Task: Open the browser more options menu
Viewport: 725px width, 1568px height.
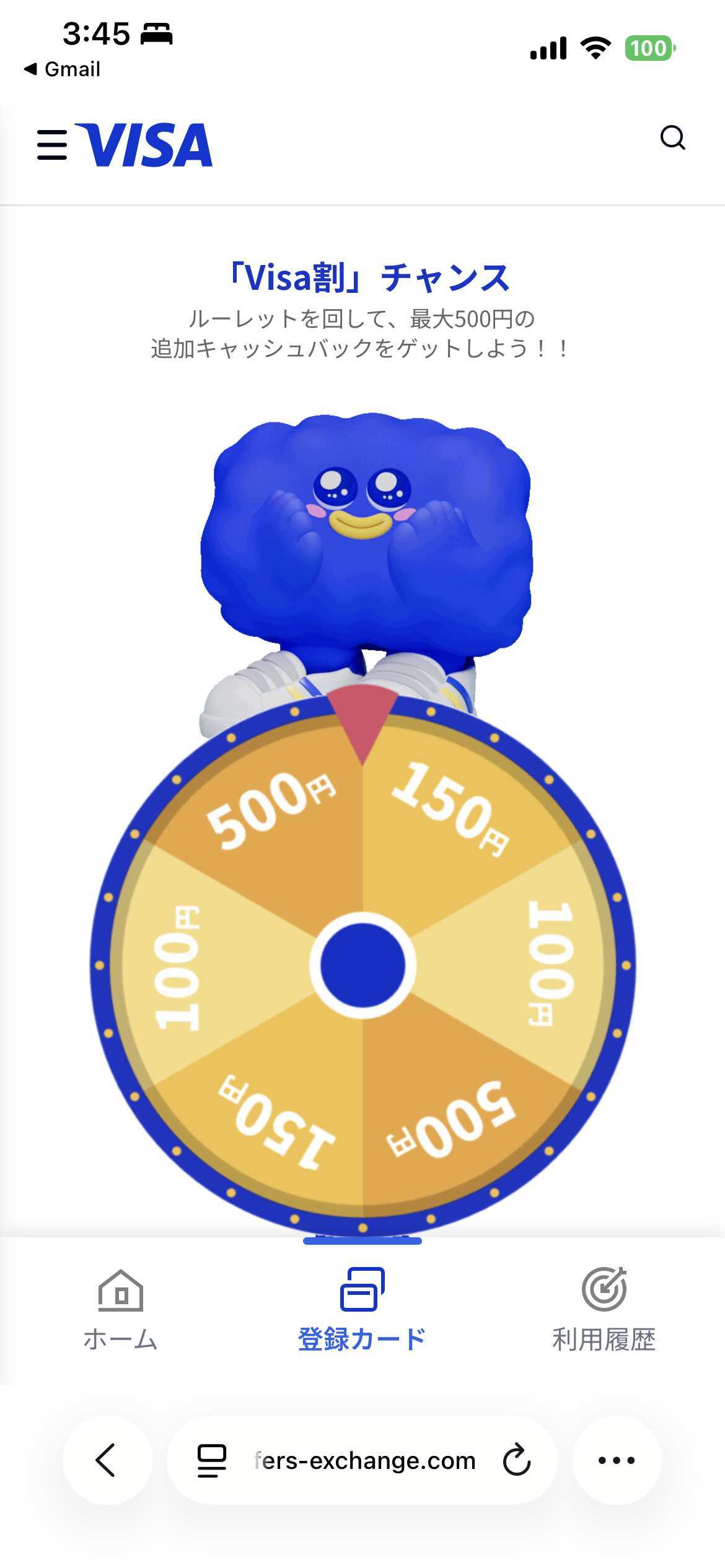Action: (x=617, y=1460)
